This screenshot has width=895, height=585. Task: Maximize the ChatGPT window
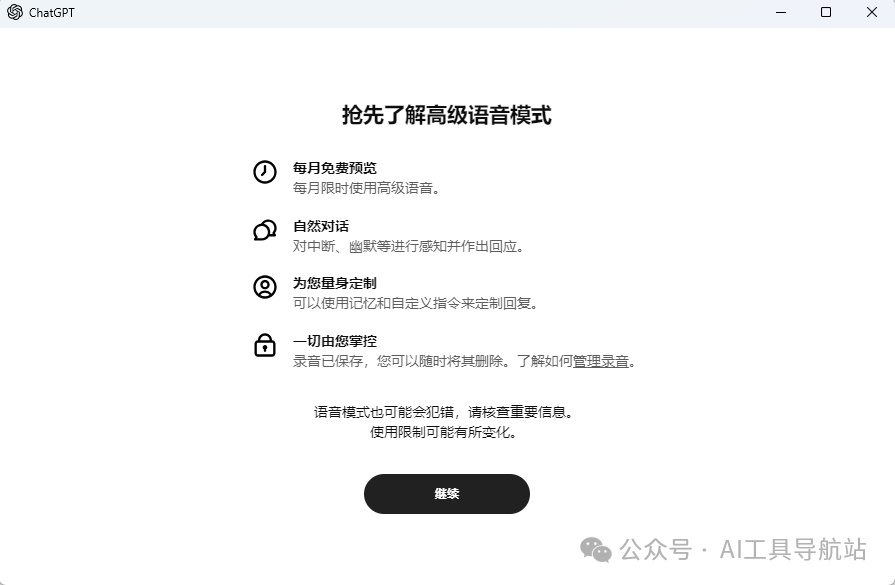(x=825, y=12)
